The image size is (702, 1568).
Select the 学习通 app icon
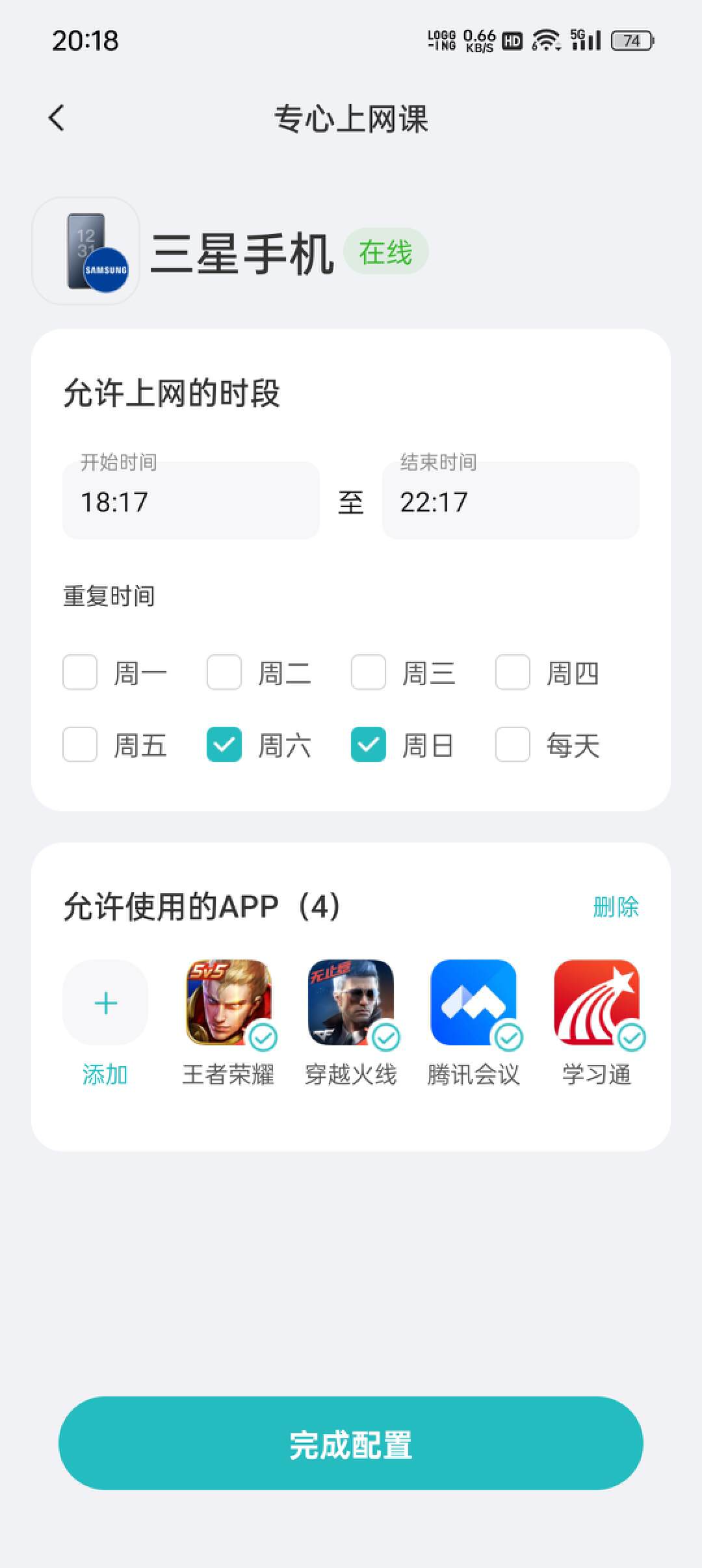[x=597, y=1003]
